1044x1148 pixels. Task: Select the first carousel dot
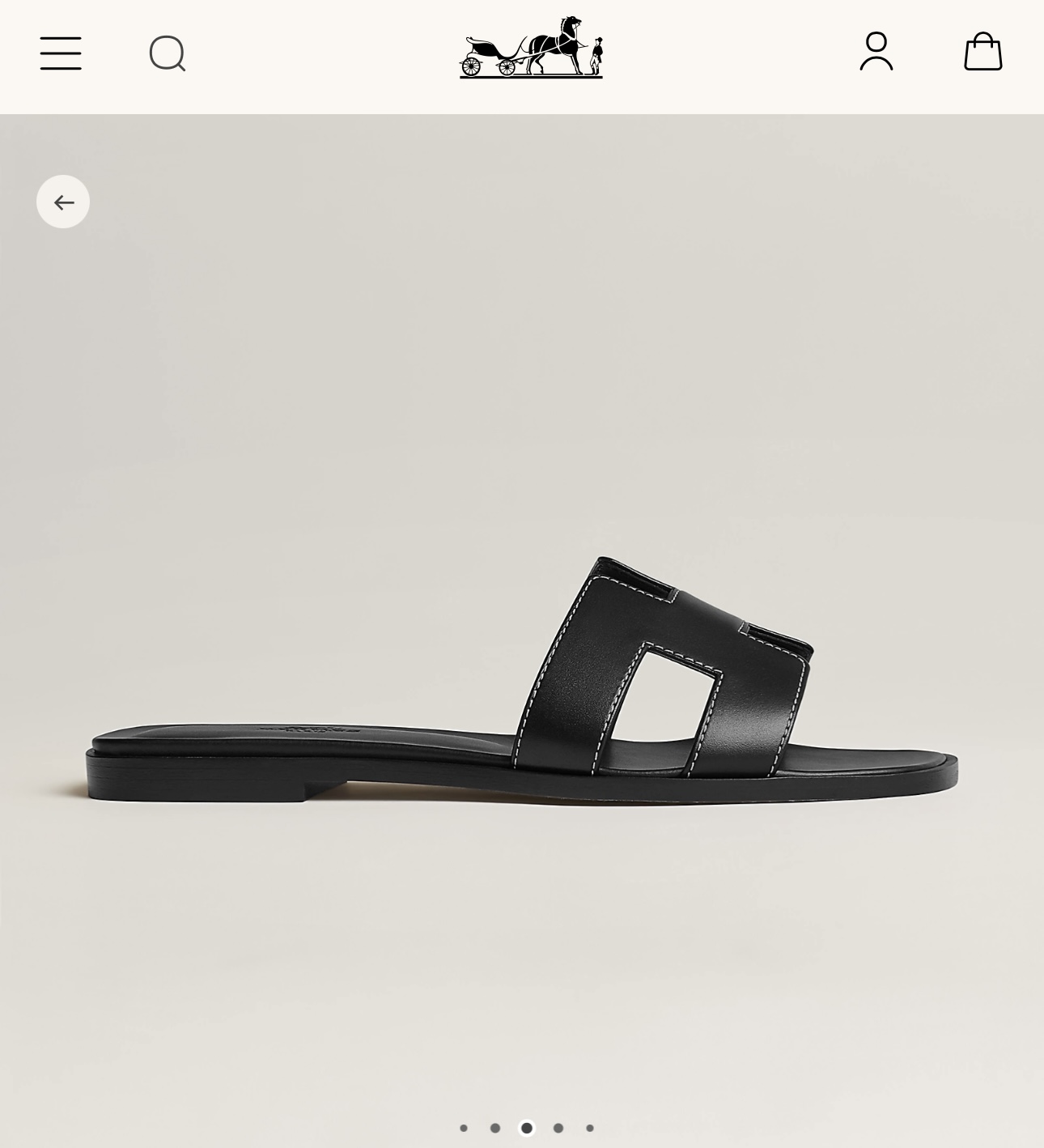pos(464,1127)
